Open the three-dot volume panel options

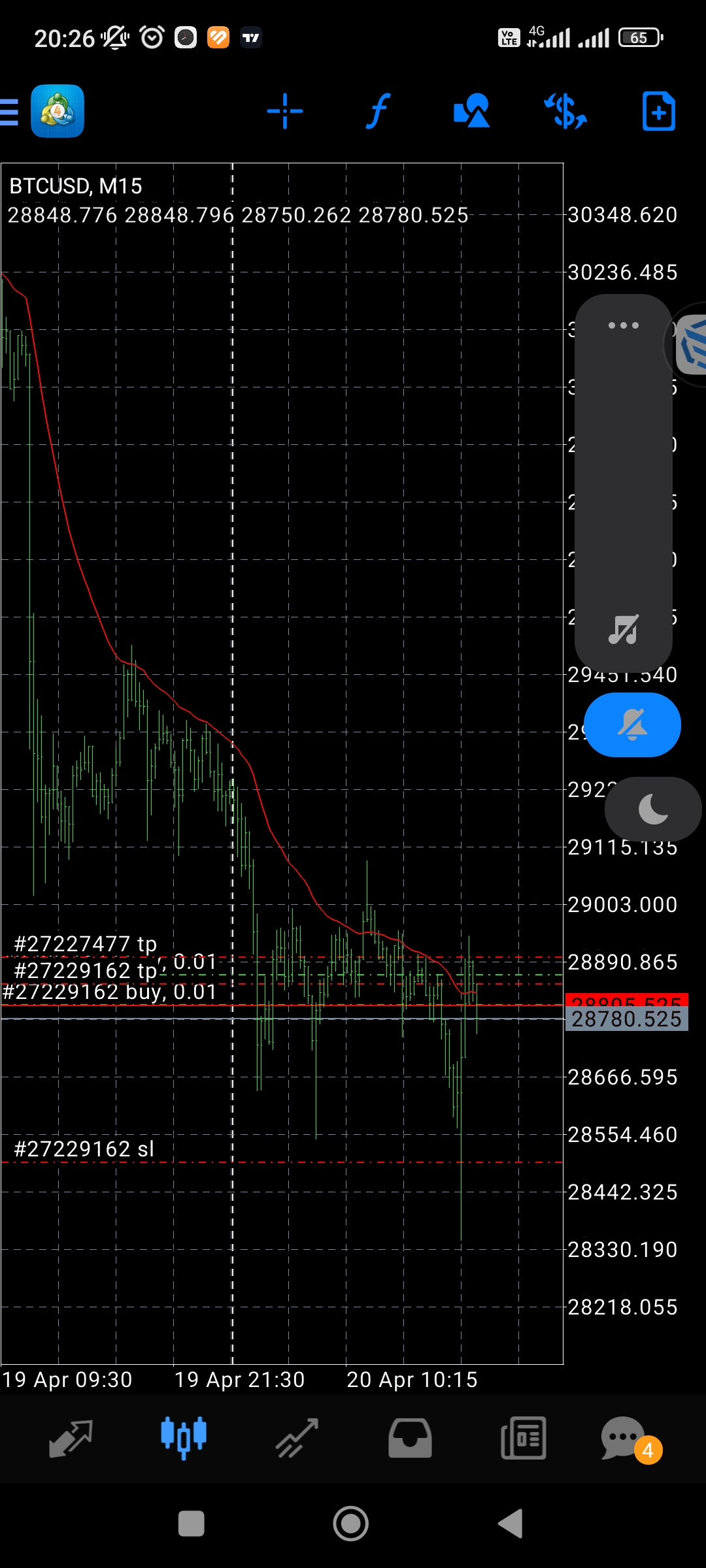coord(623,325)
